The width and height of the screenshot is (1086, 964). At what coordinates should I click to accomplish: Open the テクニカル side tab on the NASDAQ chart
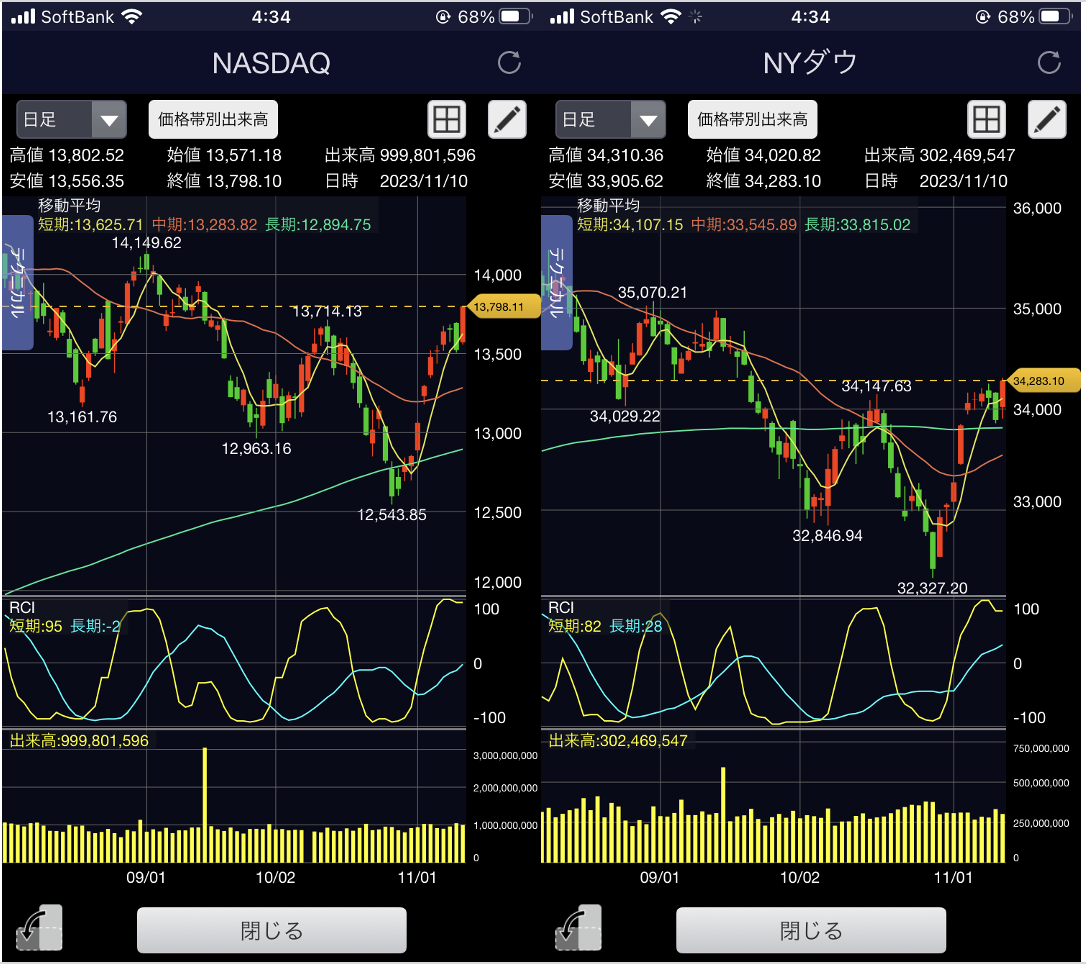pyautogui.click(x=17, y=283)
